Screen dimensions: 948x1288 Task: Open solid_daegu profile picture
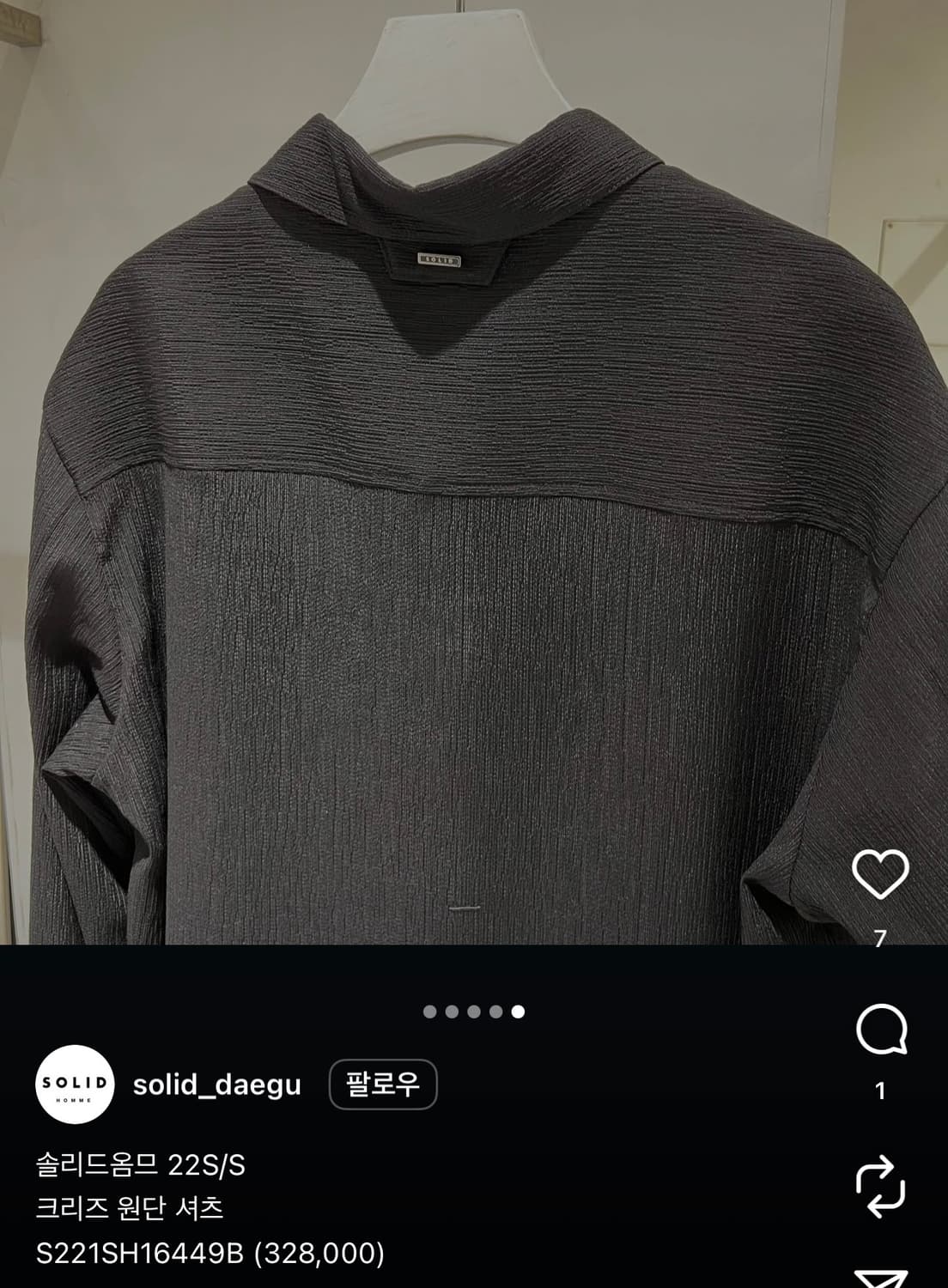[74, 1085]
